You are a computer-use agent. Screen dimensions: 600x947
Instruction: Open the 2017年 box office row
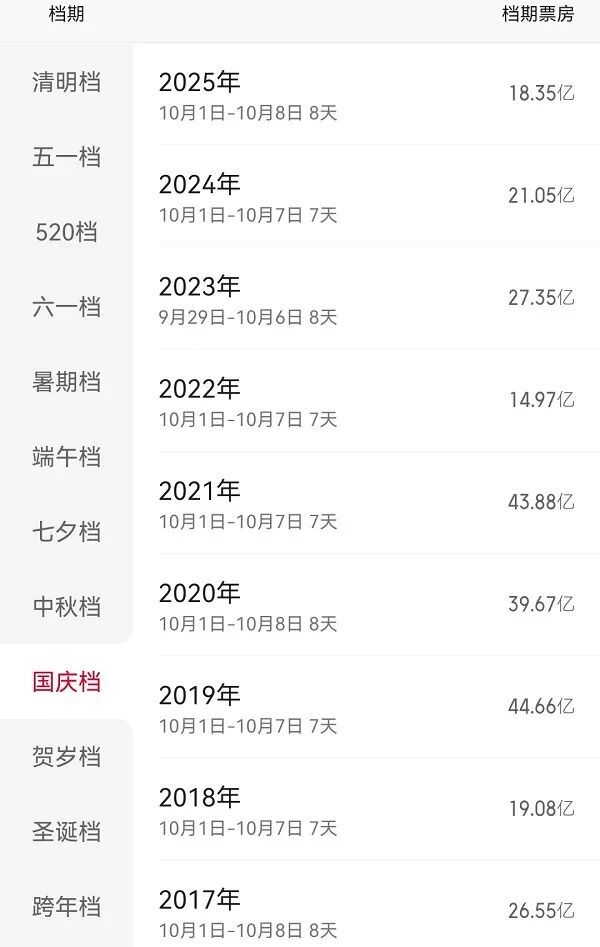pos(366,910)
